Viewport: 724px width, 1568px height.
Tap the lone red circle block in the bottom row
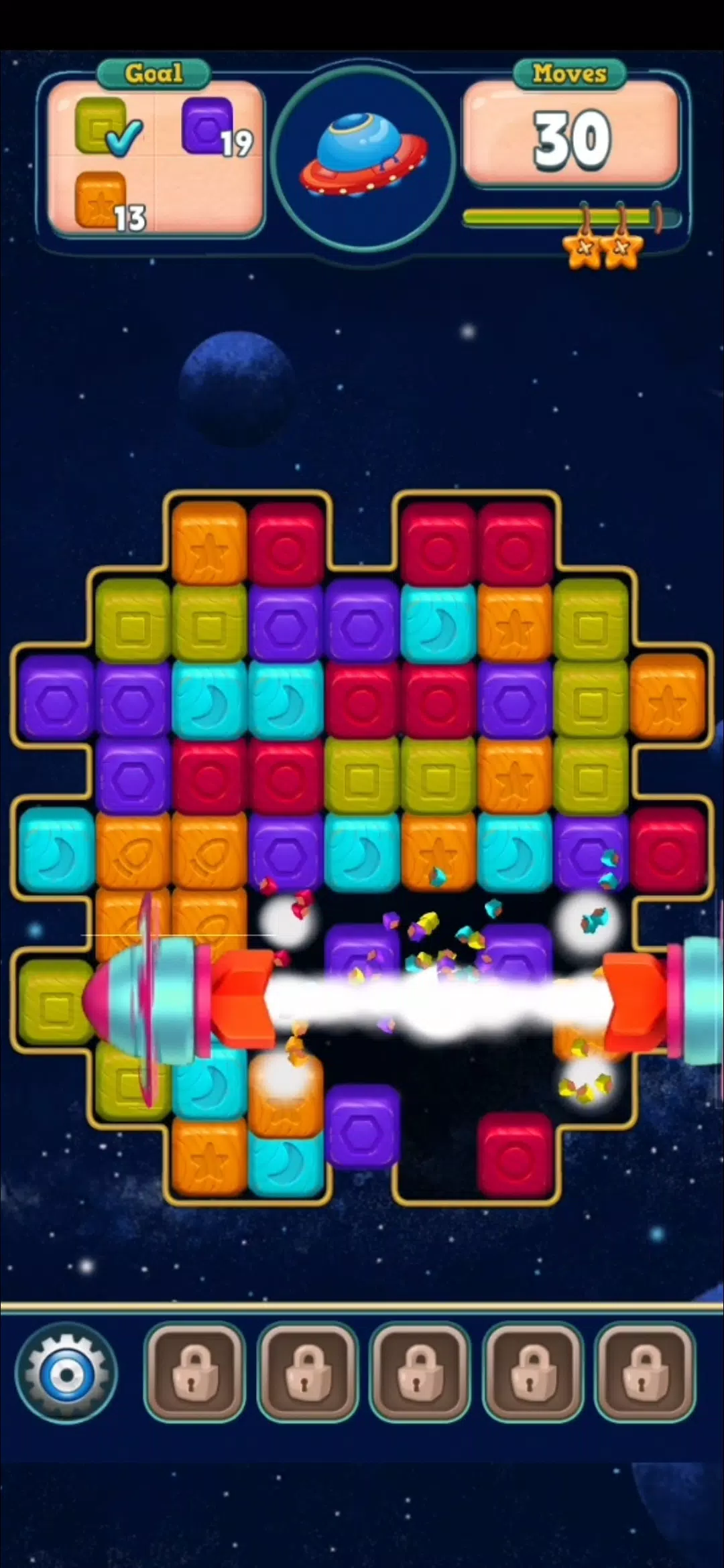click(515, 1155)
